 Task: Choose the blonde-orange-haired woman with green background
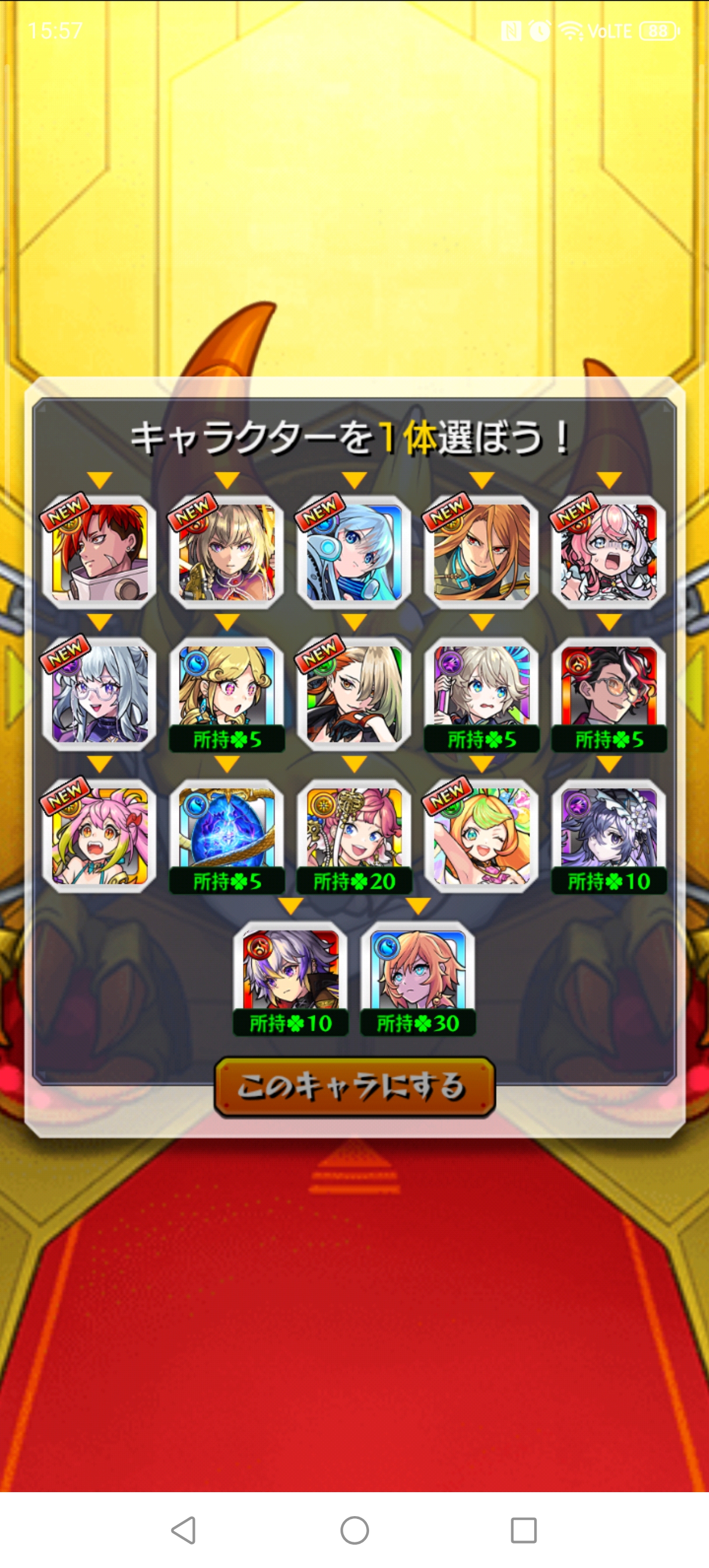tap(354, 694)
